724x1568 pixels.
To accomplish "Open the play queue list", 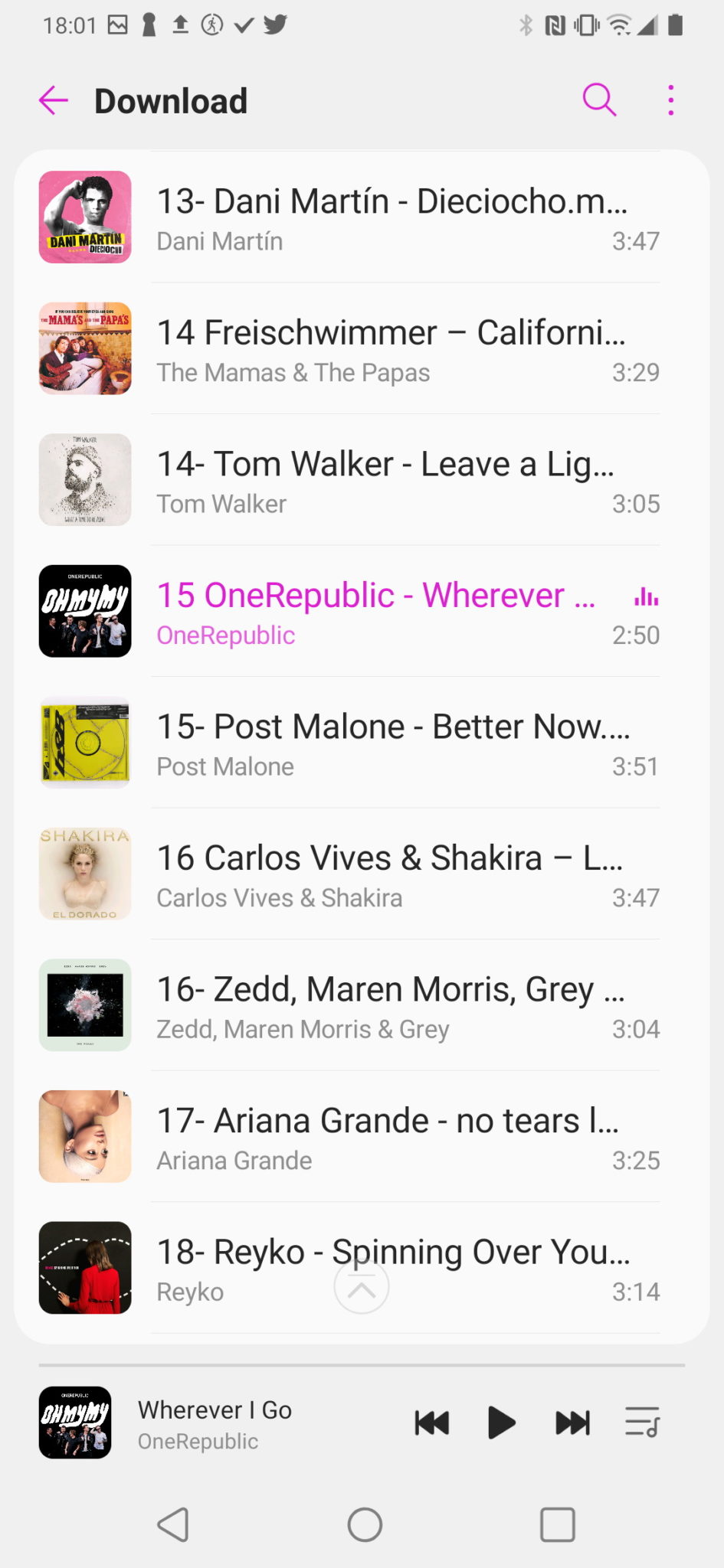I will [642, 1423].
